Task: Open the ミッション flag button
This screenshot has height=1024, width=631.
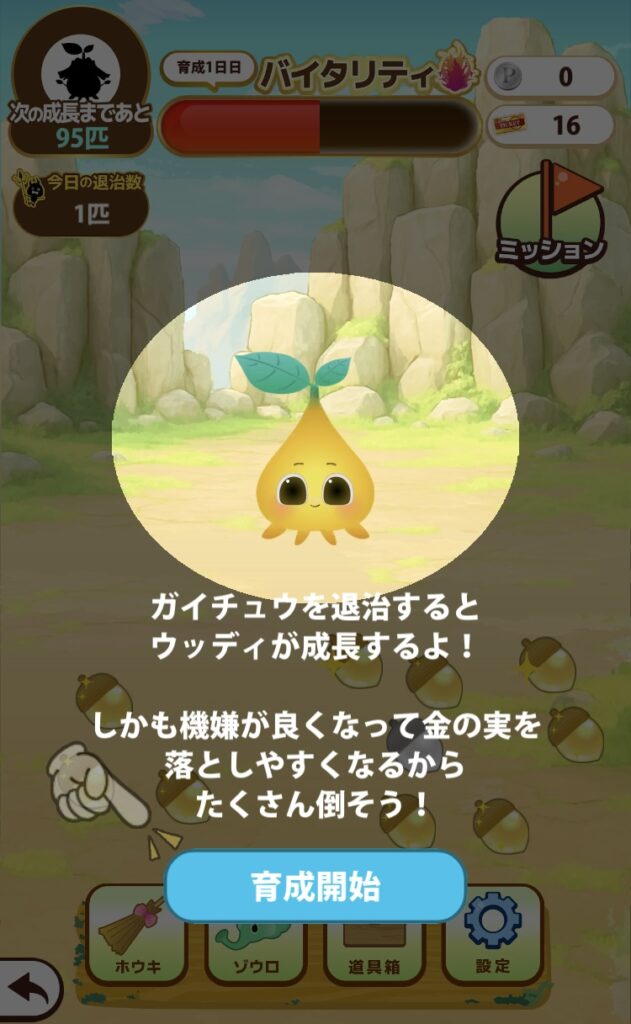Action: tap(550, 224)
